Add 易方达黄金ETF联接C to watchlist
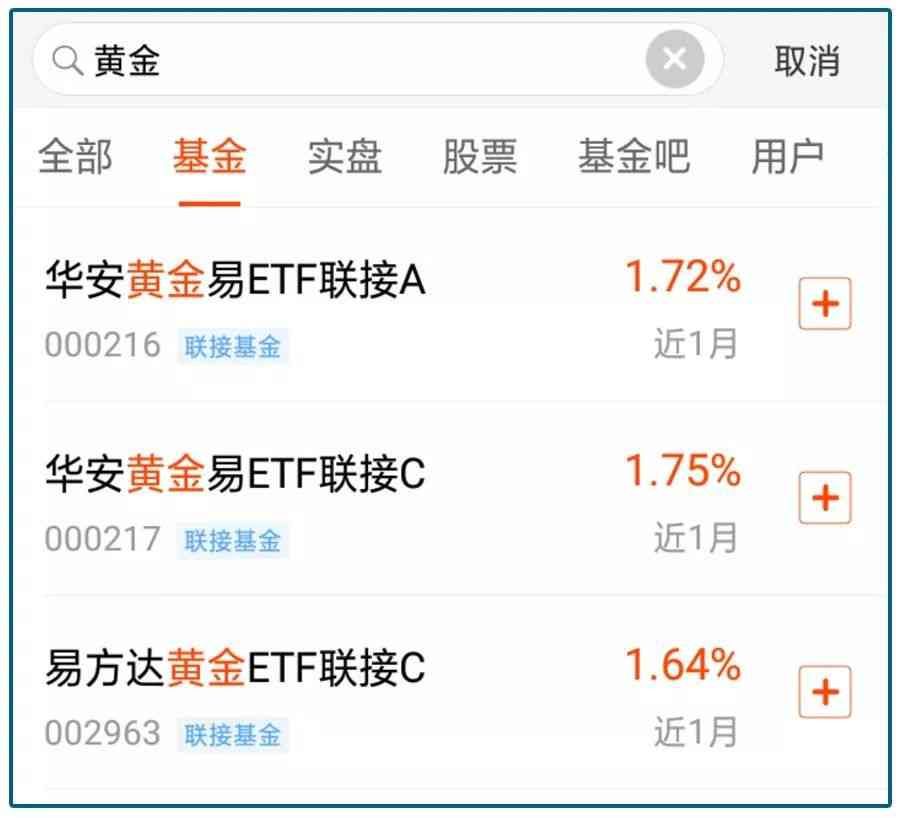 [824, 691]
